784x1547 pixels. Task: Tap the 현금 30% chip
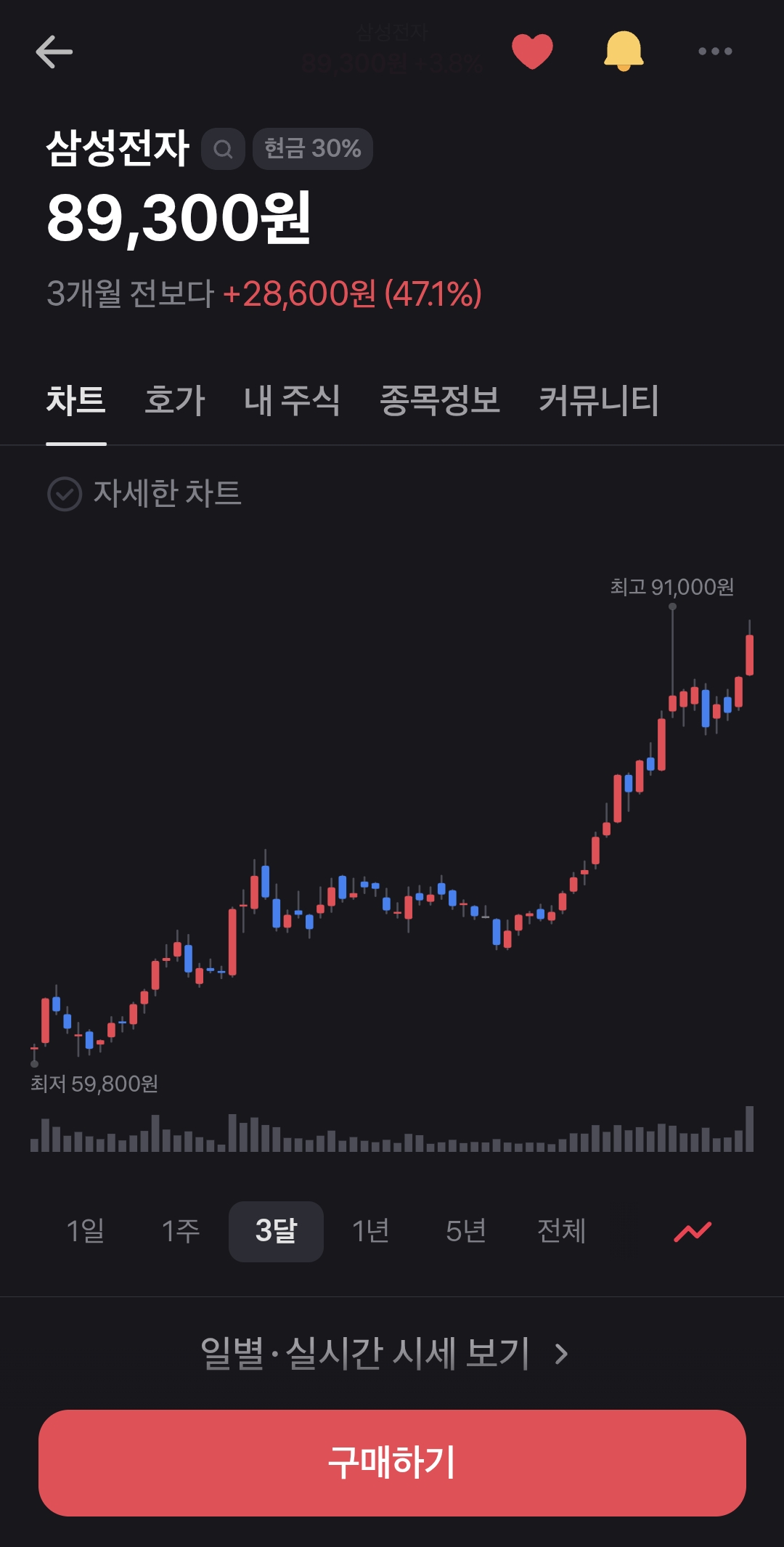point(312,149)
